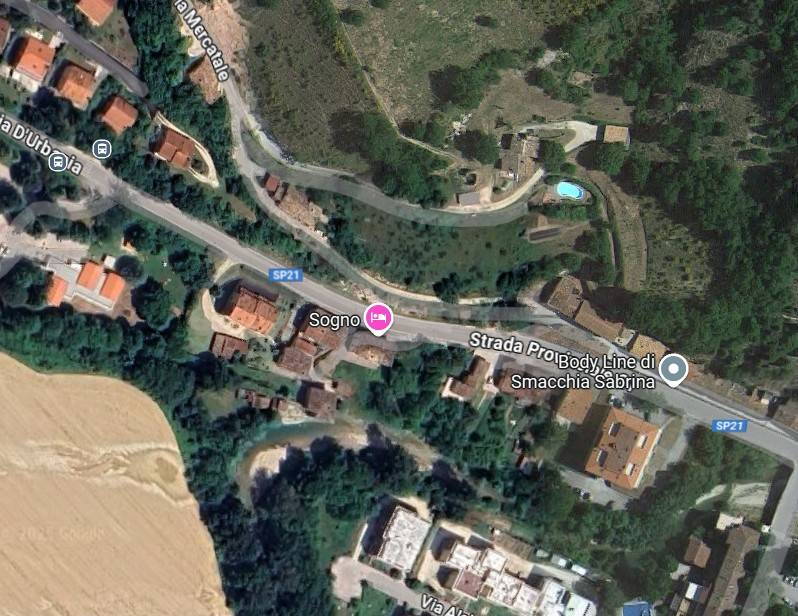Screen dimensions: 798x616
Task: Select the Body Line di Smacchia Sabrina marker
Action: 675,370
